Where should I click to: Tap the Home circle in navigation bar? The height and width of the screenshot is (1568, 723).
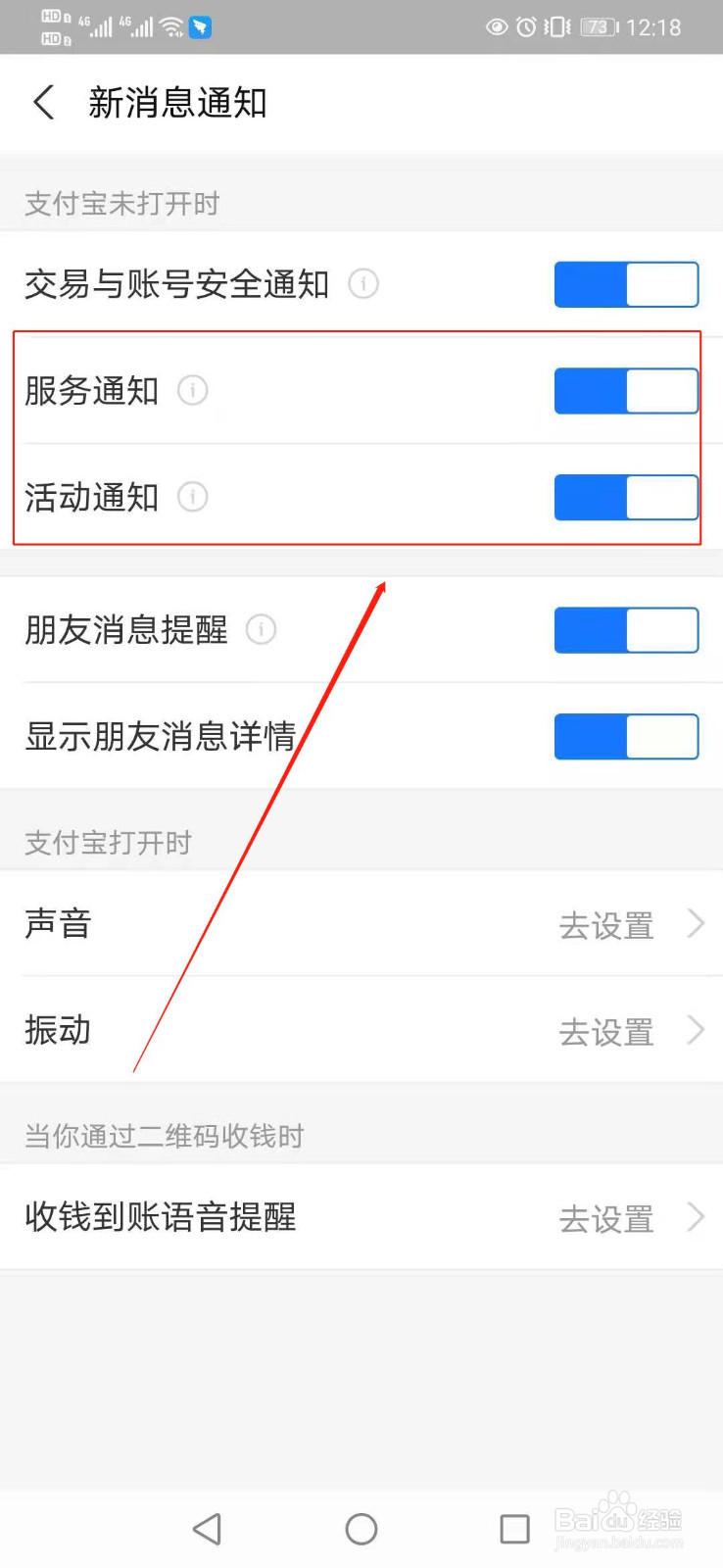361,1528
